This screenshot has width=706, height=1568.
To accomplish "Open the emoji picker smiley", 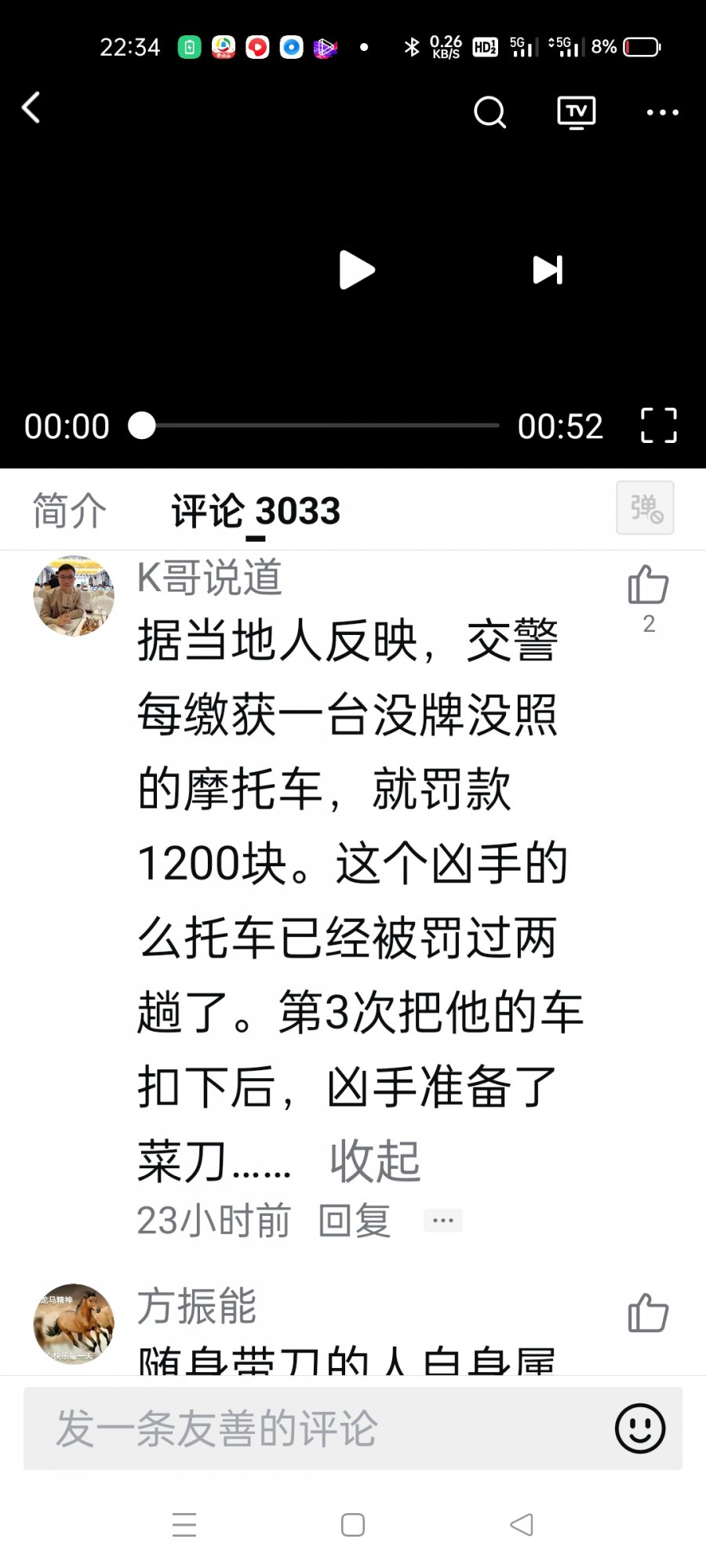I will (x=640, y=1428).
